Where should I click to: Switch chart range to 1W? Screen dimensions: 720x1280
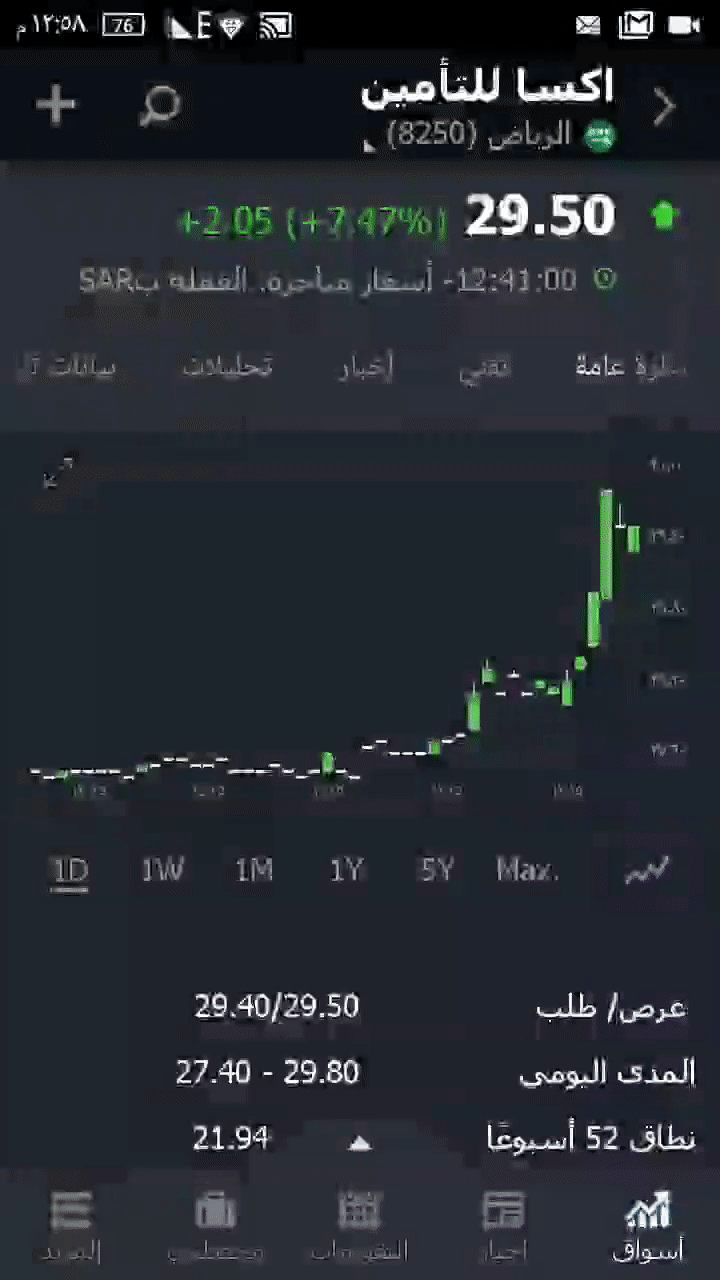pyautogui.click(x=162, y=870)
